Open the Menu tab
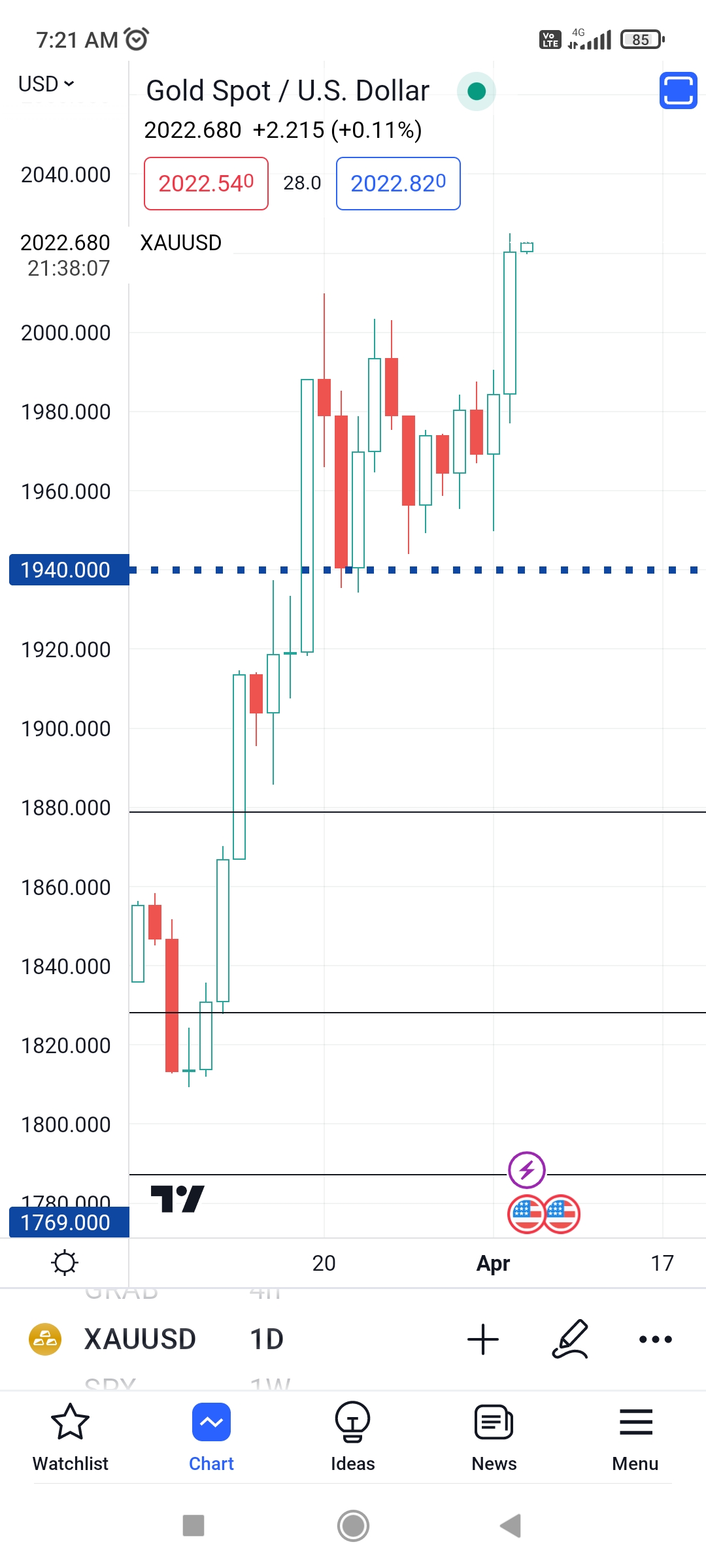Image resolution: width=706 pixels, height=1568 pixels. pos(635,1437)
